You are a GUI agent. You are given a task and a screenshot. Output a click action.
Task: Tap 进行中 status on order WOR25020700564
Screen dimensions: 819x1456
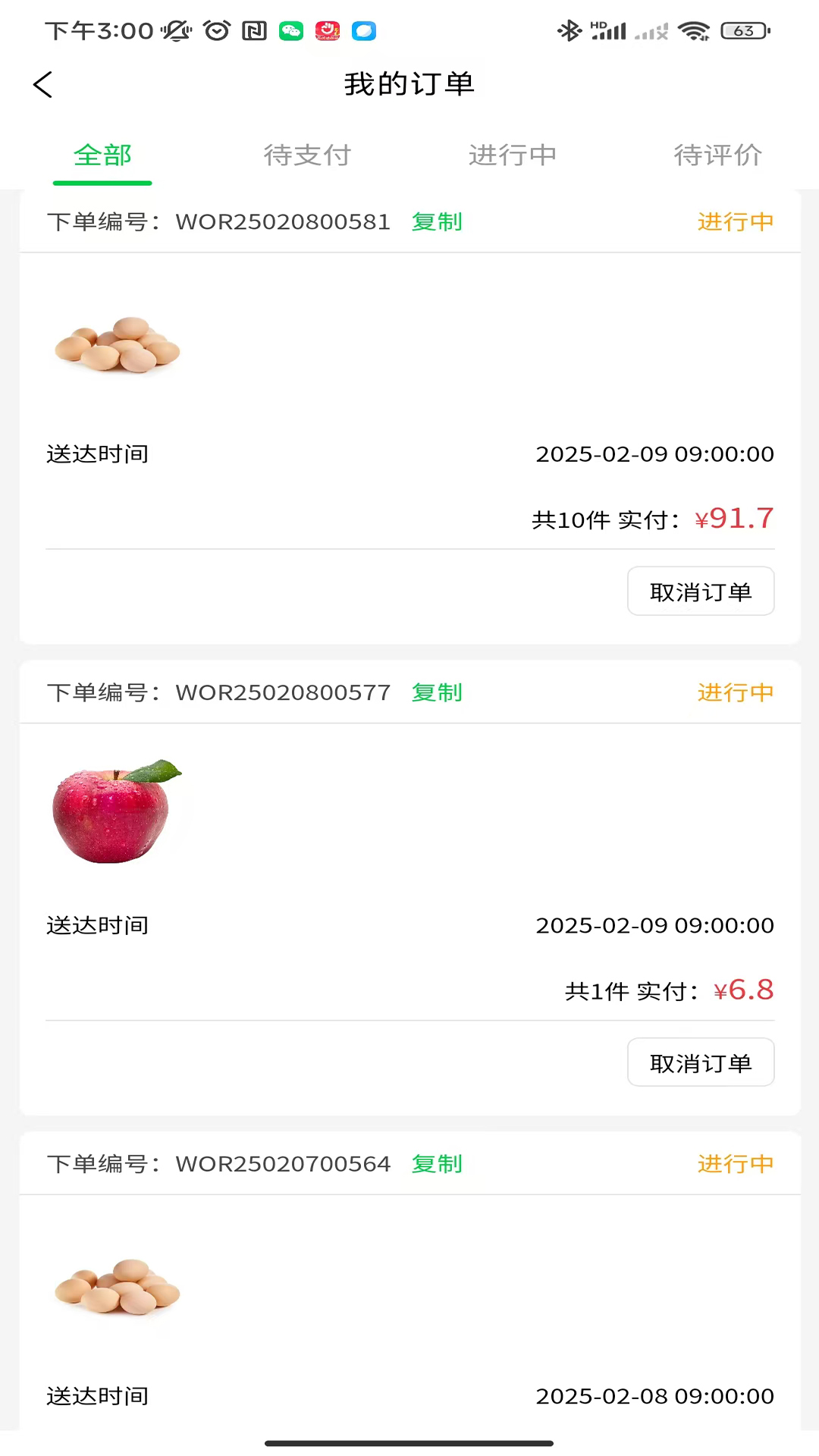[x=735, y=1164]
